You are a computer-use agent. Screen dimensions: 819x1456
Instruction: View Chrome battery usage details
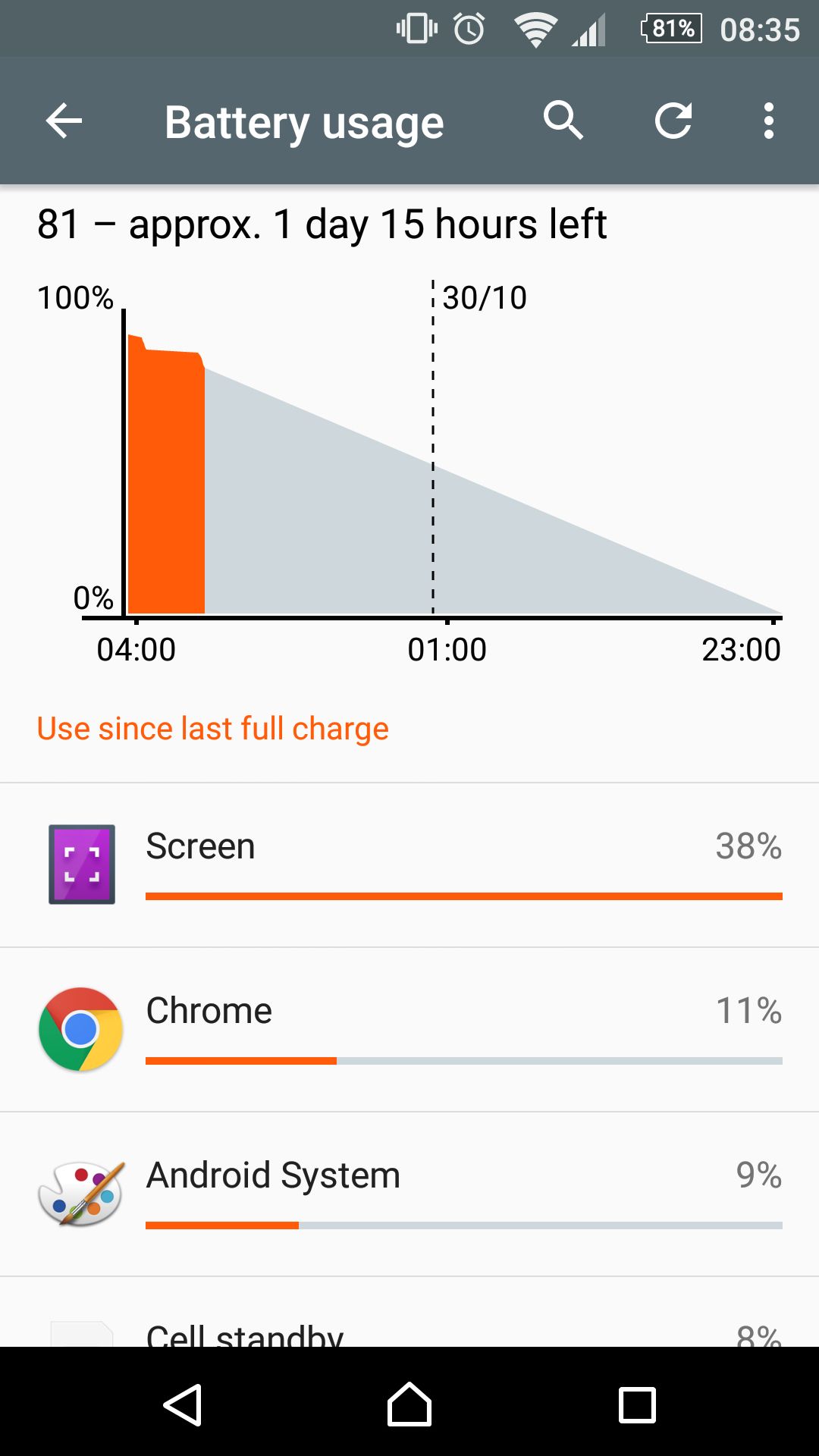click(409, 1030)
